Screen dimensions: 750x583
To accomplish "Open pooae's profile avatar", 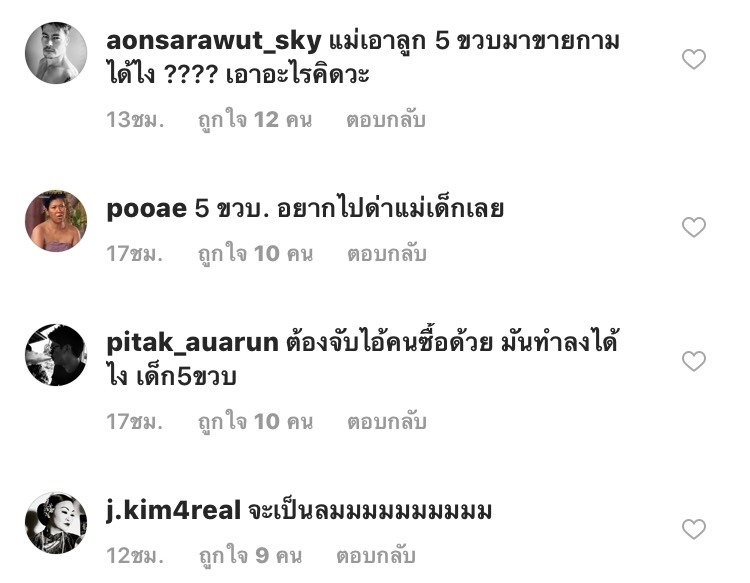I will [56, 221].
